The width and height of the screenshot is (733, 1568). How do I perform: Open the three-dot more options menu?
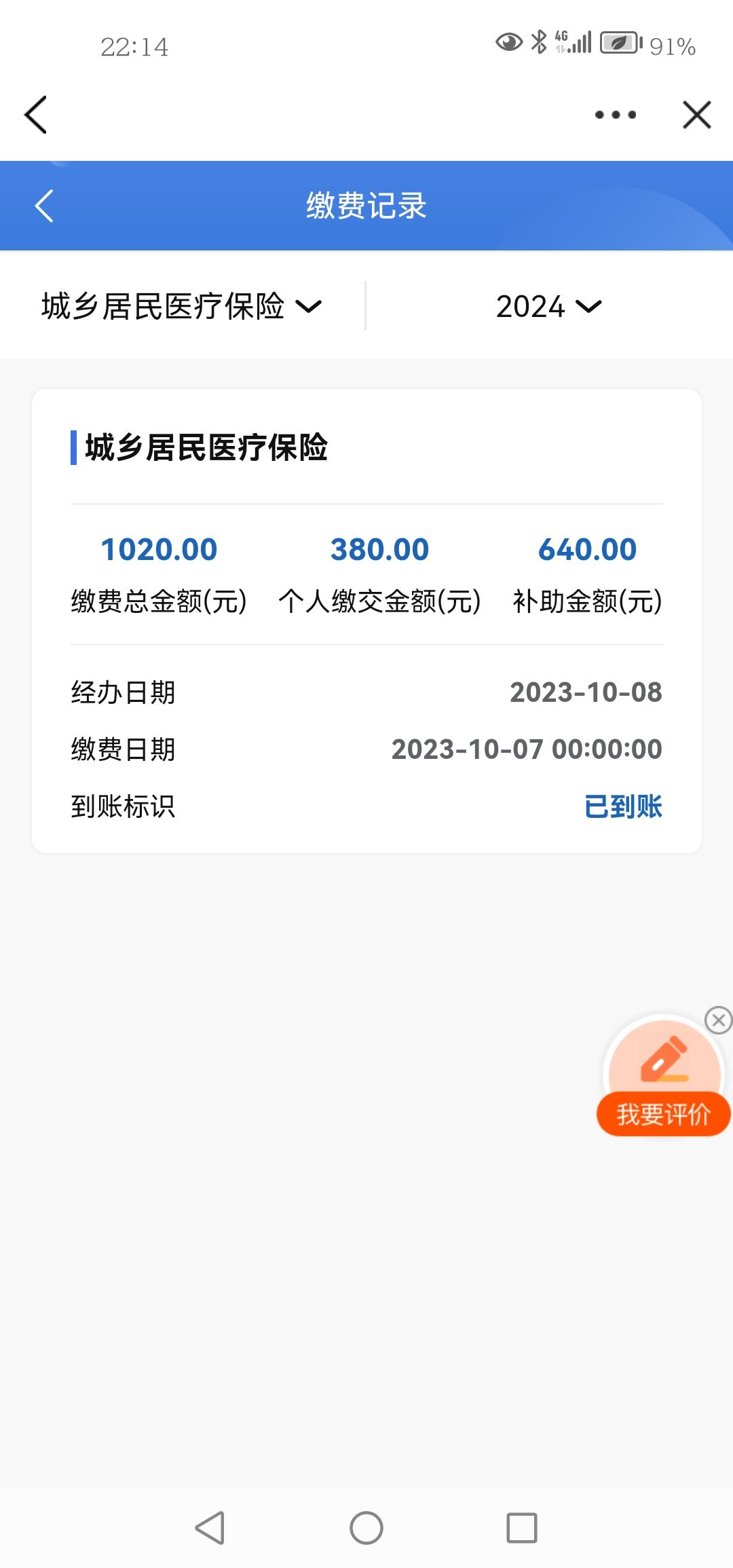[615, 115]
